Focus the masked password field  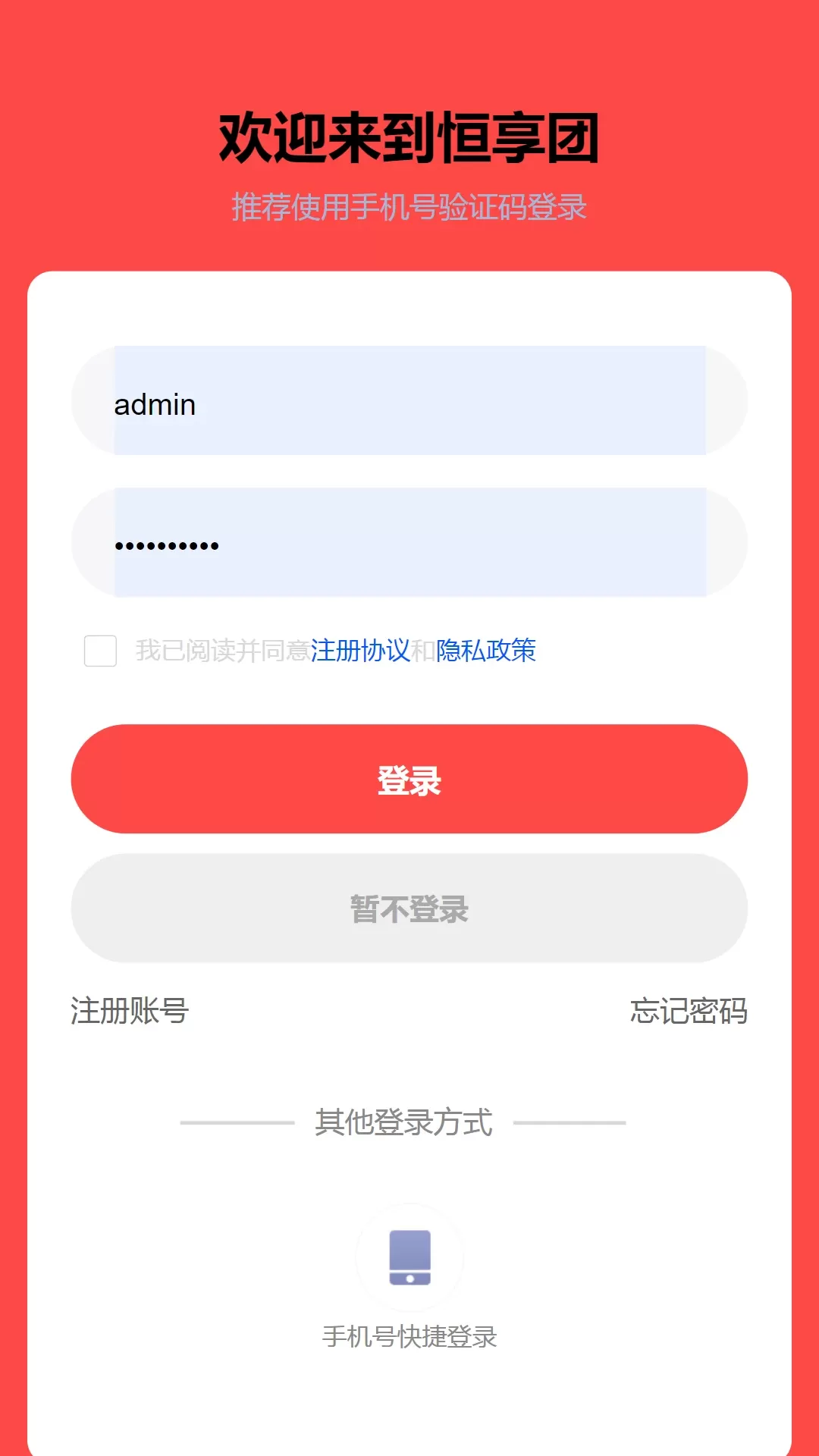pos(409,542)
